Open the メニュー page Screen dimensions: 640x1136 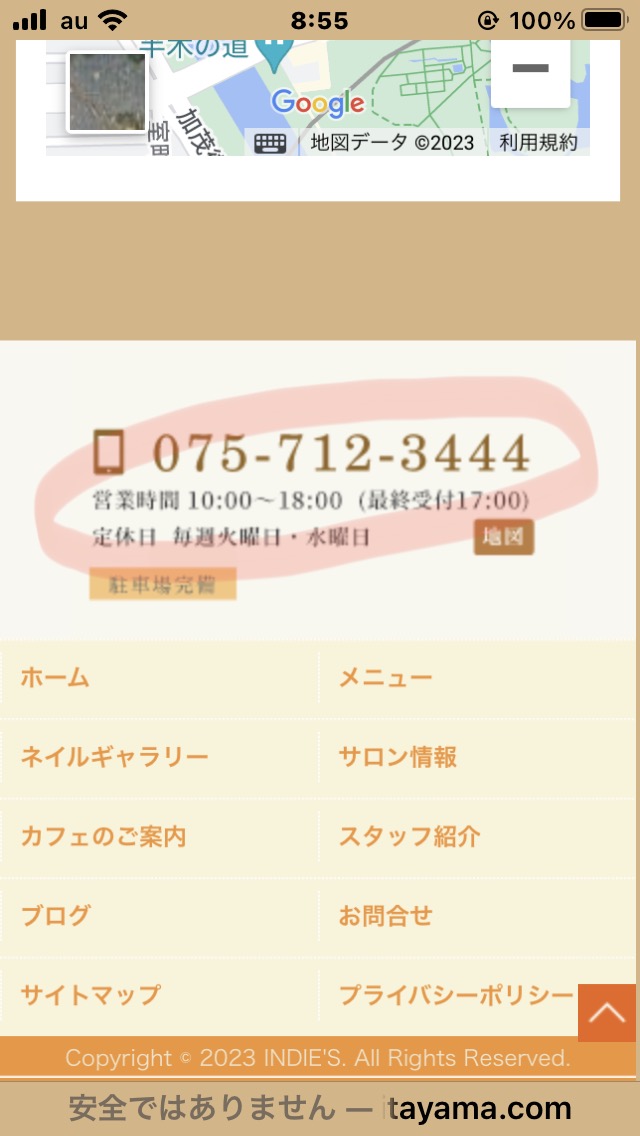(x=478, y=679)
